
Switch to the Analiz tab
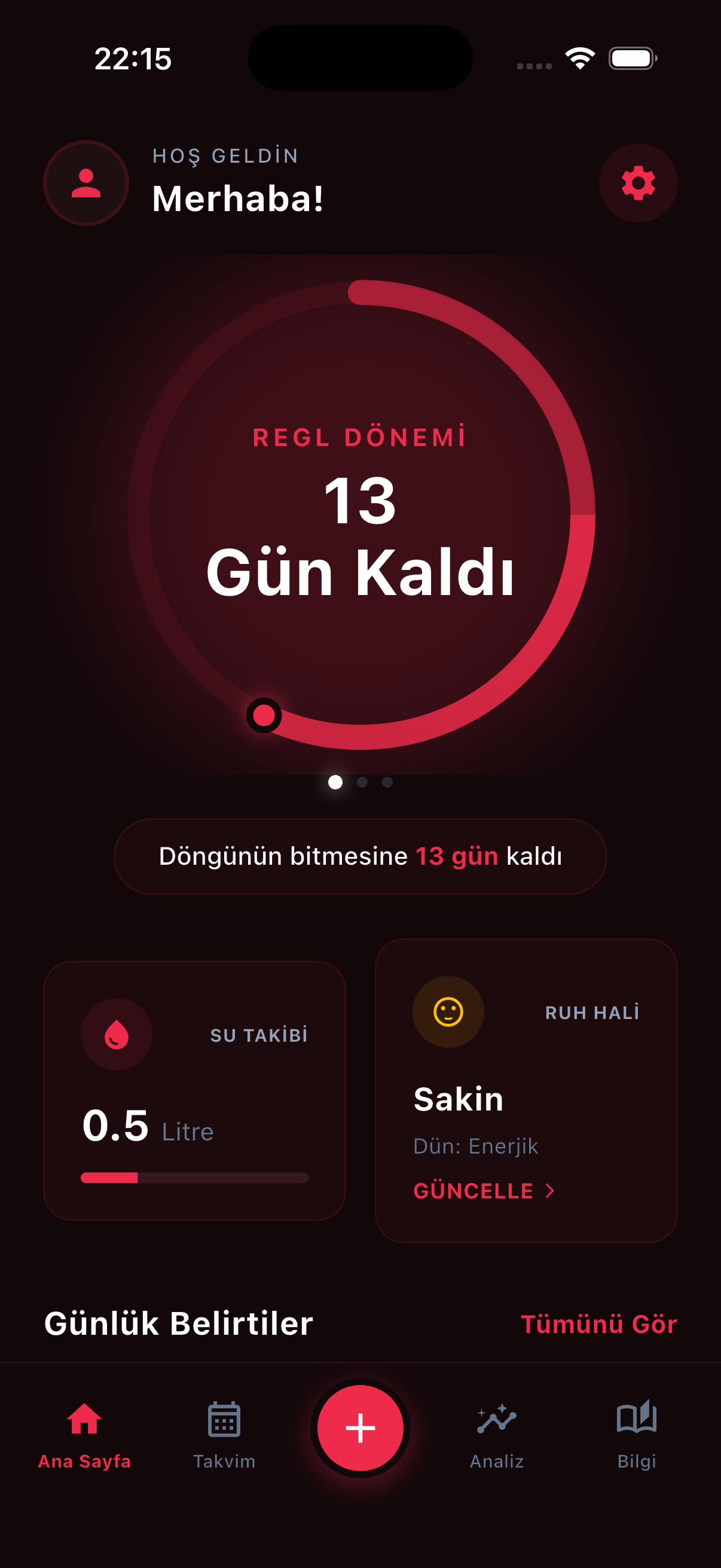tap(496, 1435)
